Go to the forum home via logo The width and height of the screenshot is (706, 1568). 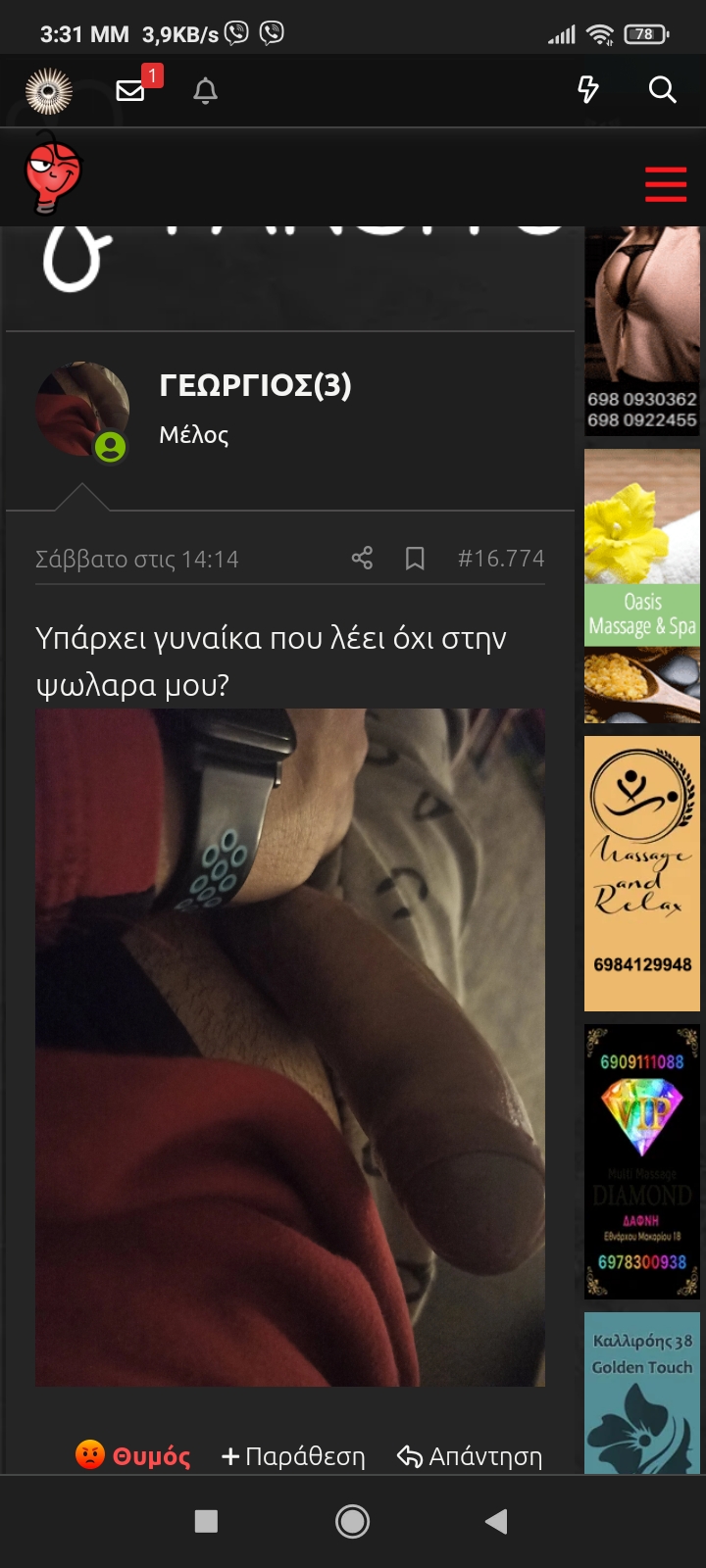pyautogui.click(x=53, y=174)
